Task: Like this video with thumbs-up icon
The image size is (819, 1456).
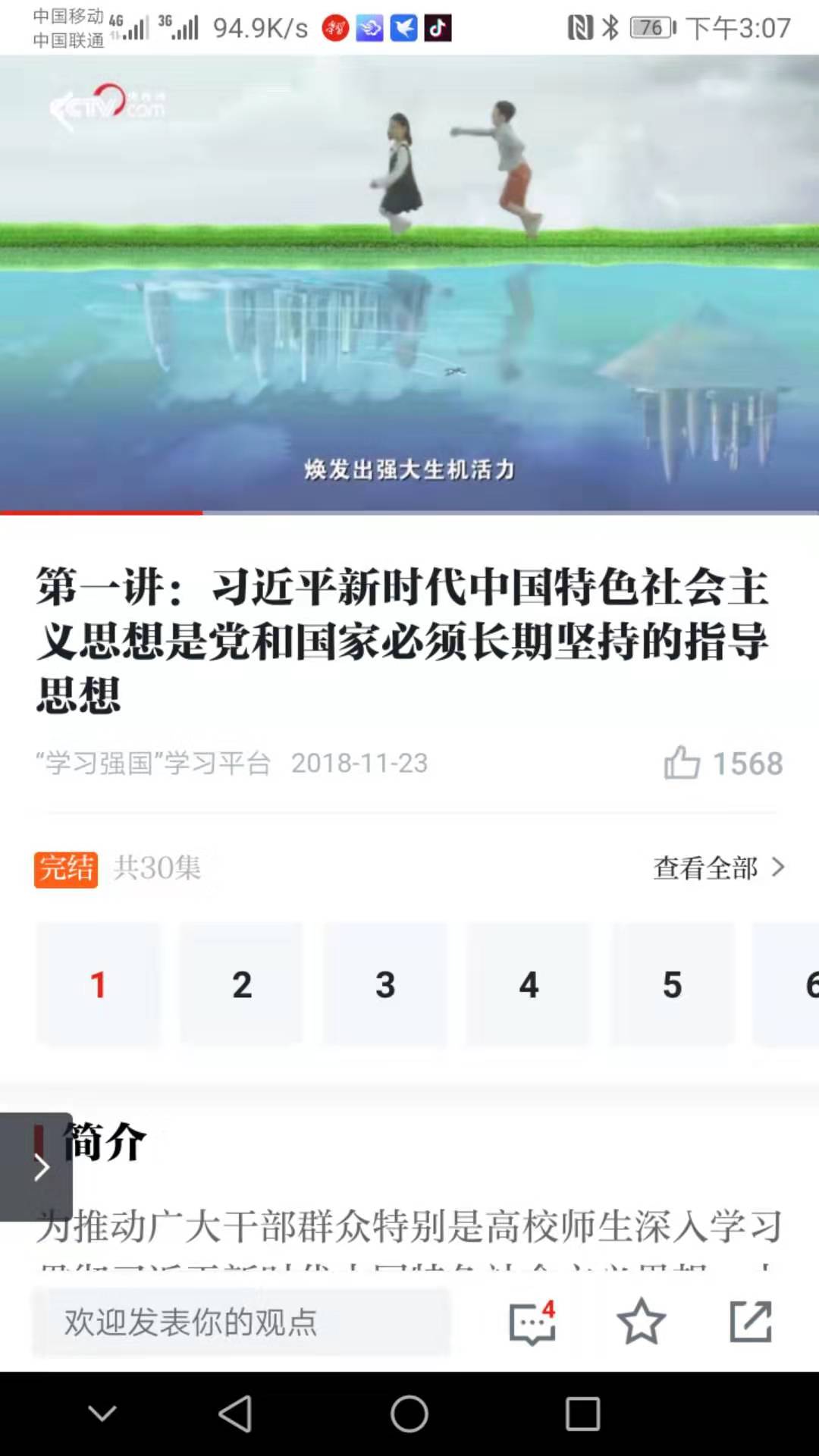Action: tap(682, 763)
